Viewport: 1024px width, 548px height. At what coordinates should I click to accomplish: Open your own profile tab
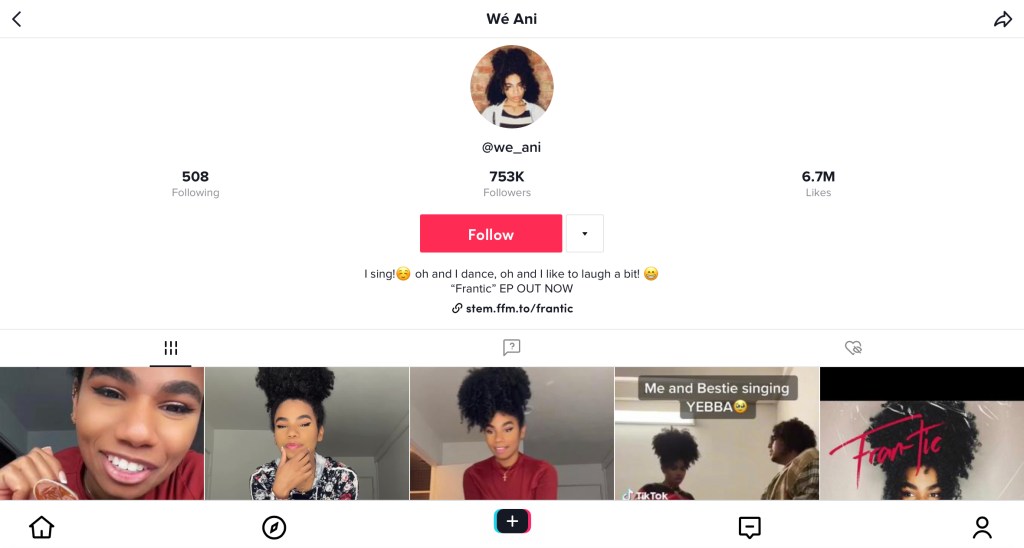[x=982, y=527]
